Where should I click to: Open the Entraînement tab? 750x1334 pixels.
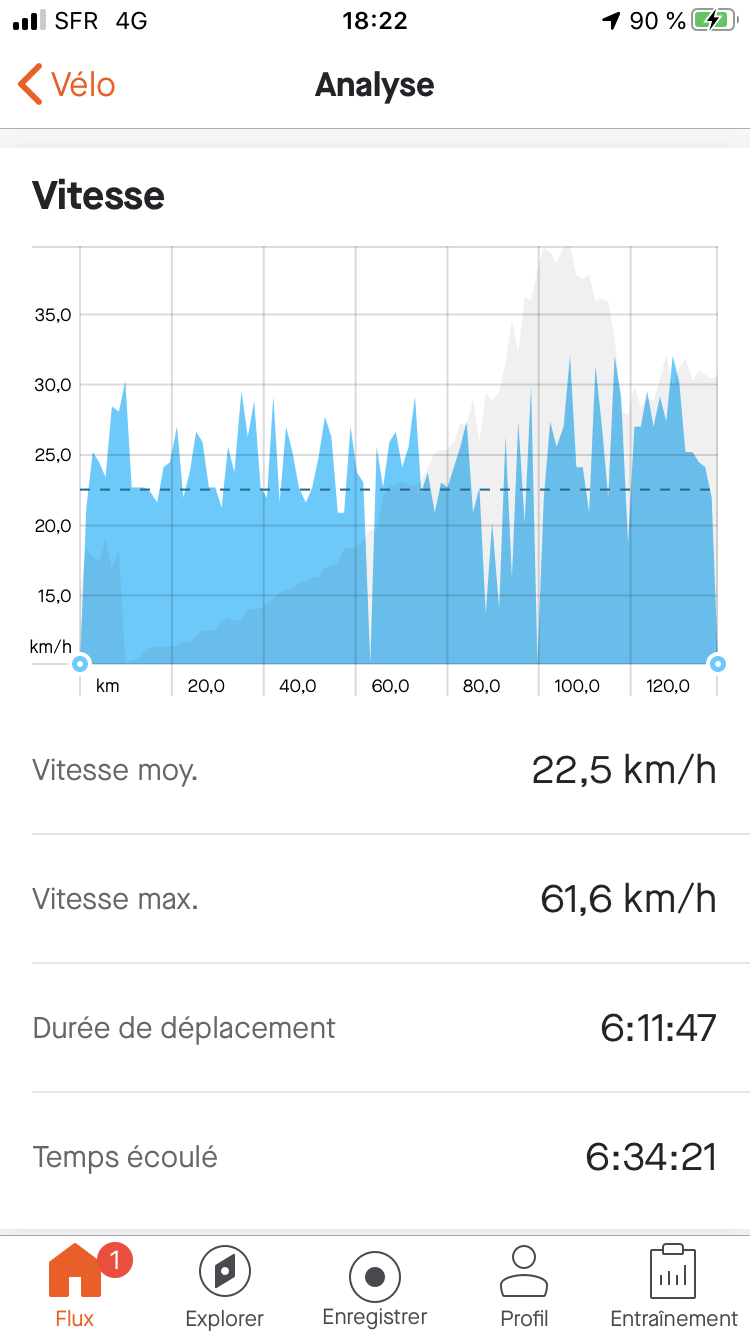[x=673, y=1285]
